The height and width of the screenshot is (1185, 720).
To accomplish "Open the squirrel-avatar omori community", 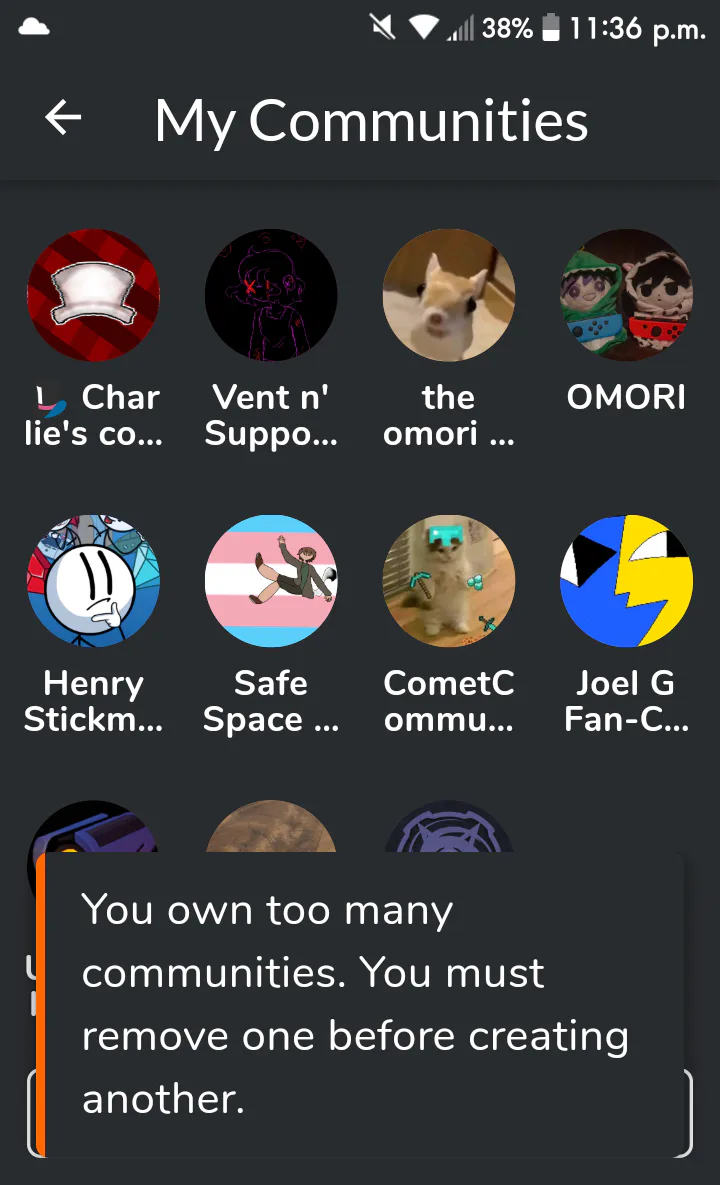I will pyautogui.click(x=449, y=296).
